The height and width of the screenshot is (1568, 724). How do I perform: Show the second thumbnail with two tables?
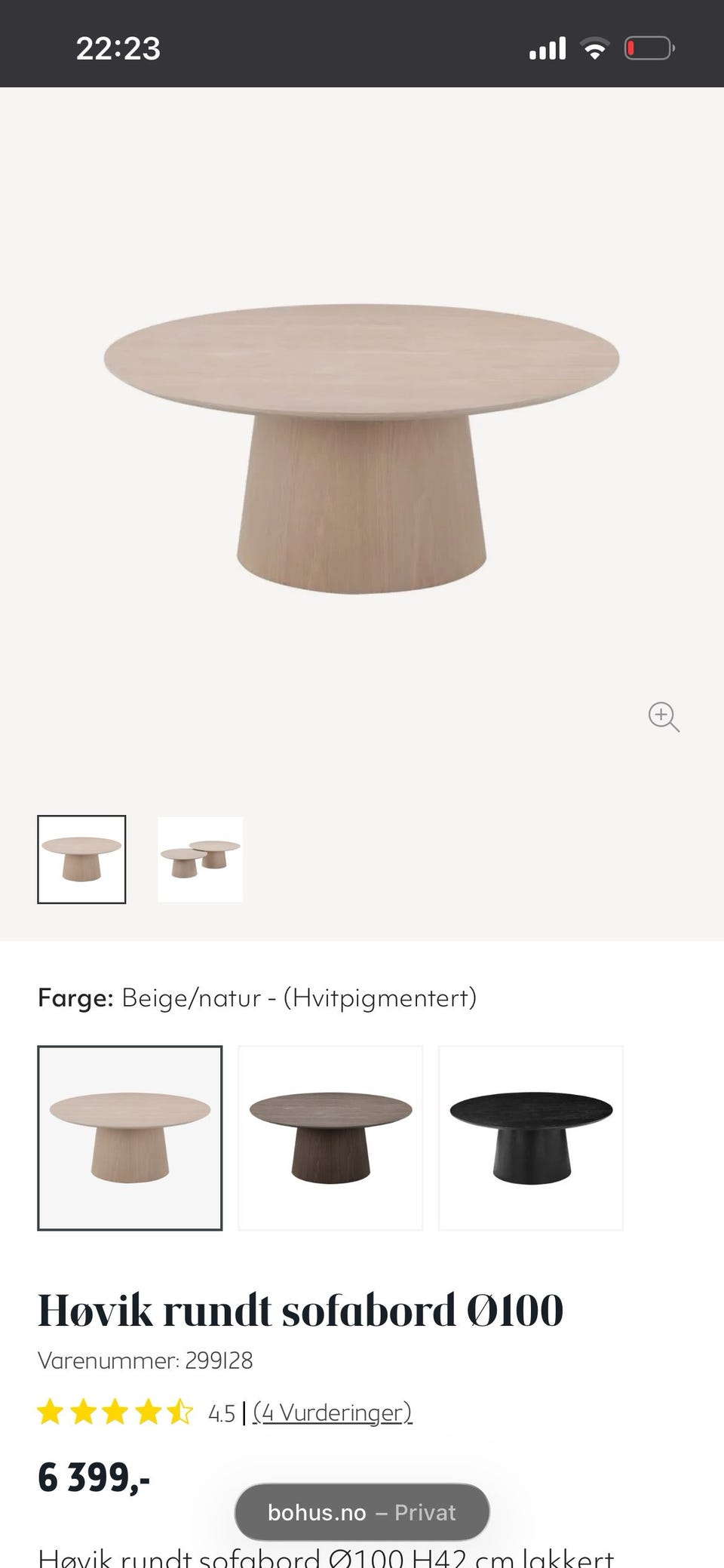tap(201, 859)
